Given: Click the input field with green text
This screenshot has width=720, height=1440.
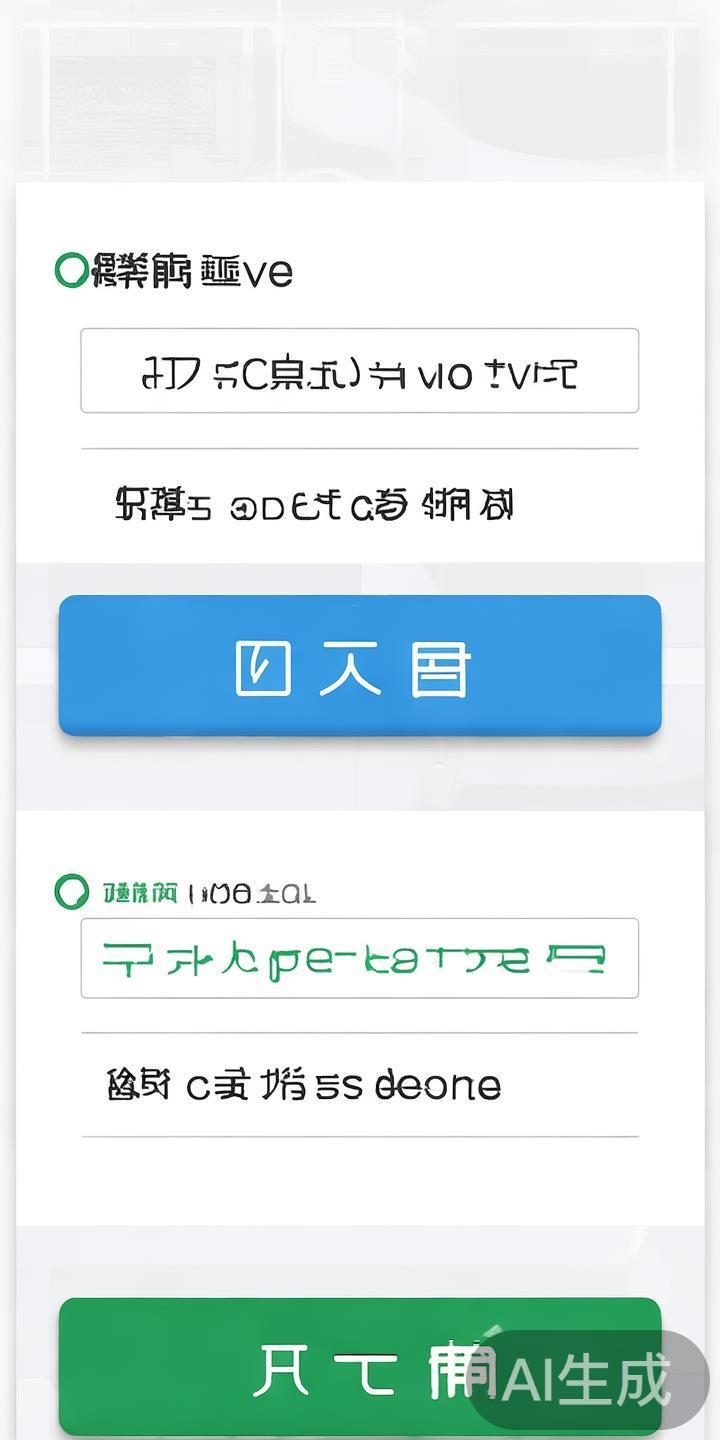Looking at the screenshot, I should click(360, 957).
